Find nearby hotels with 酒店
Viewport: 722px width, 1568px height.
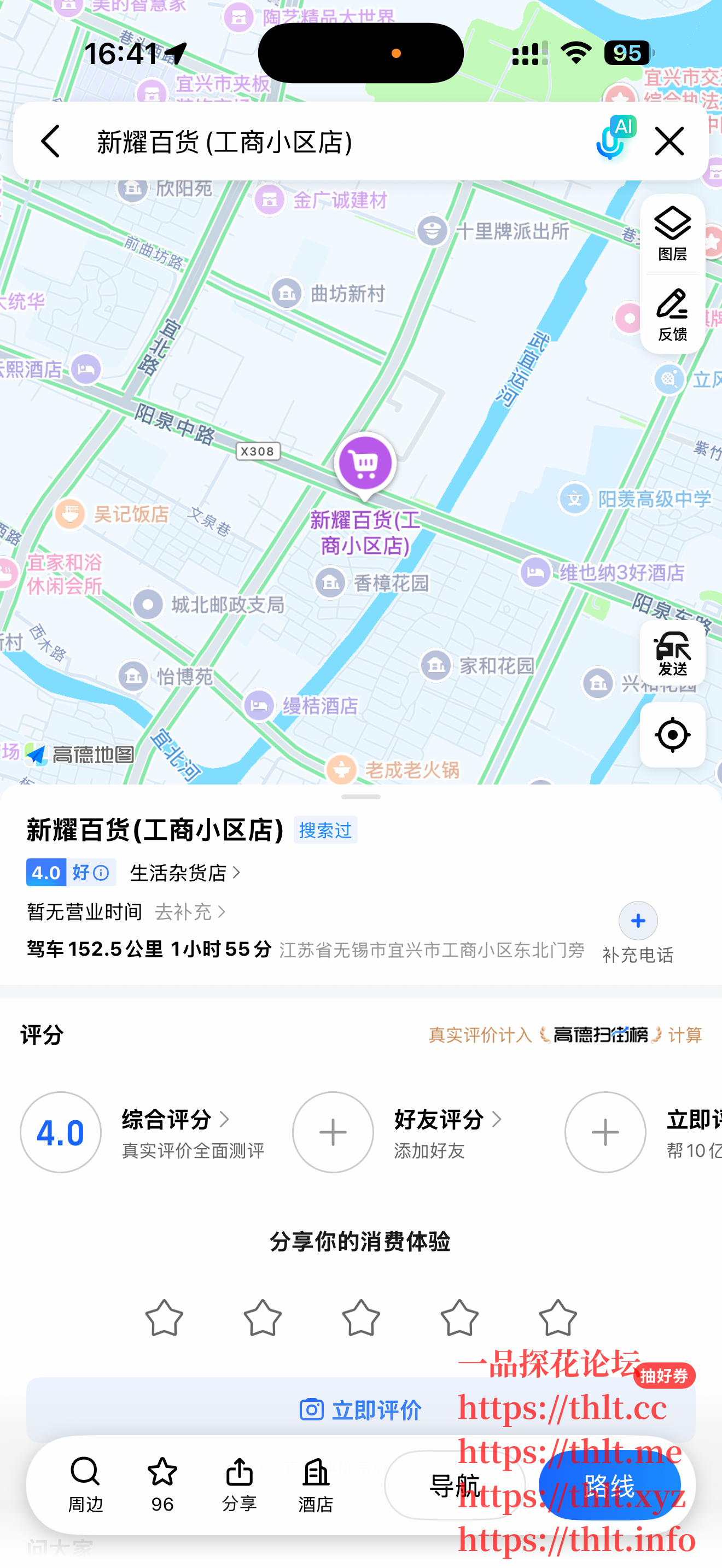coord(316,1484)
